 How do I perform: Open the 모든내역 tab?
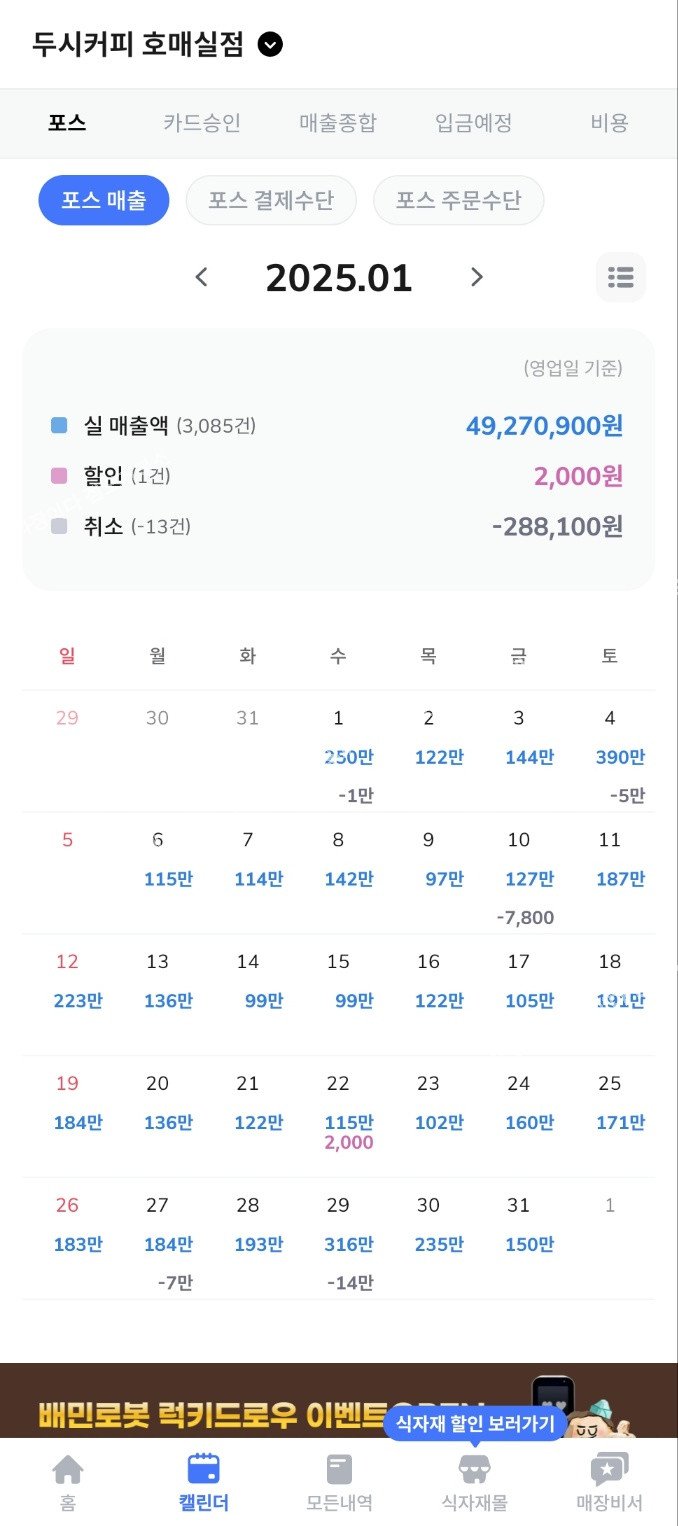339,1482
